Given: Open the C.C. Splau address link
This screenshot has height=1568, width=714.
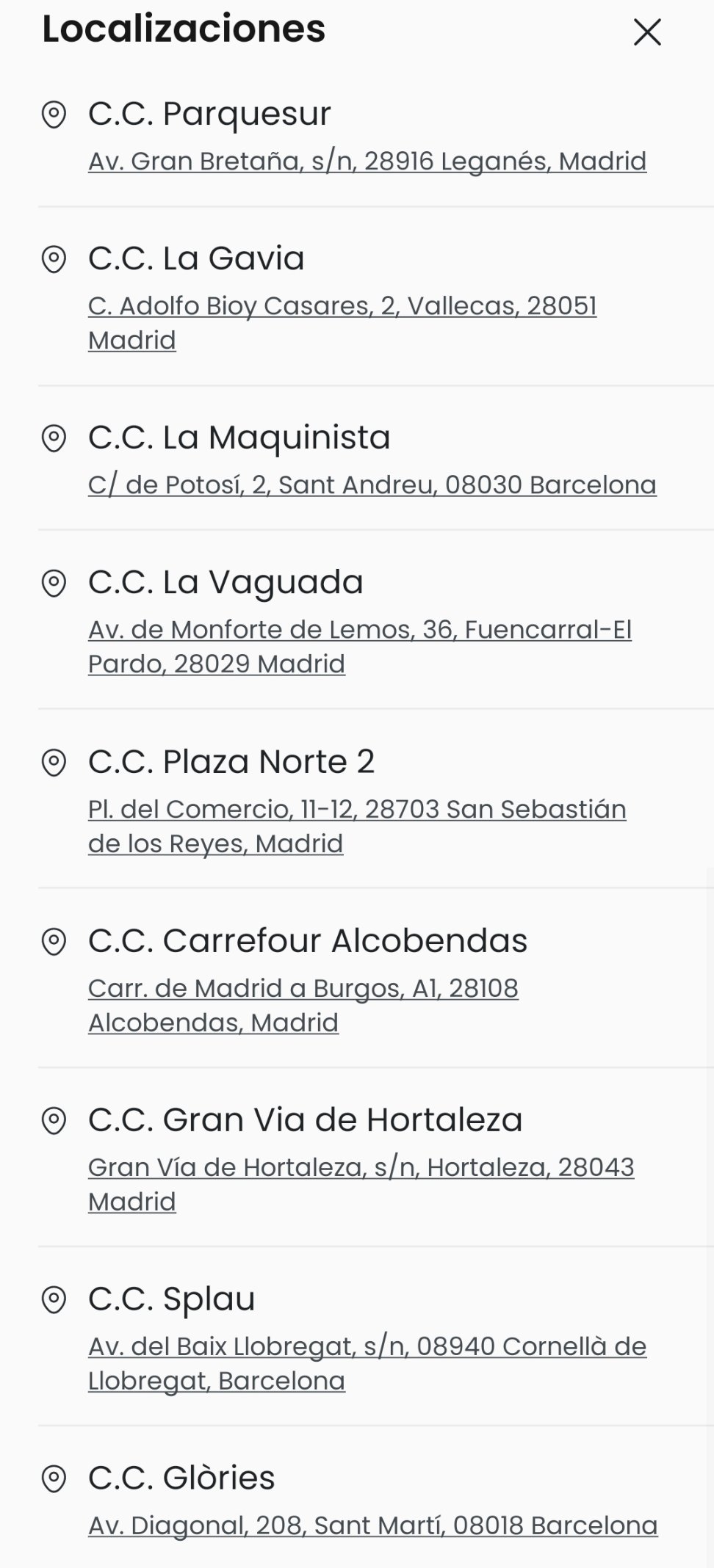Looking at the screenshot, I should pos(367,1364).
